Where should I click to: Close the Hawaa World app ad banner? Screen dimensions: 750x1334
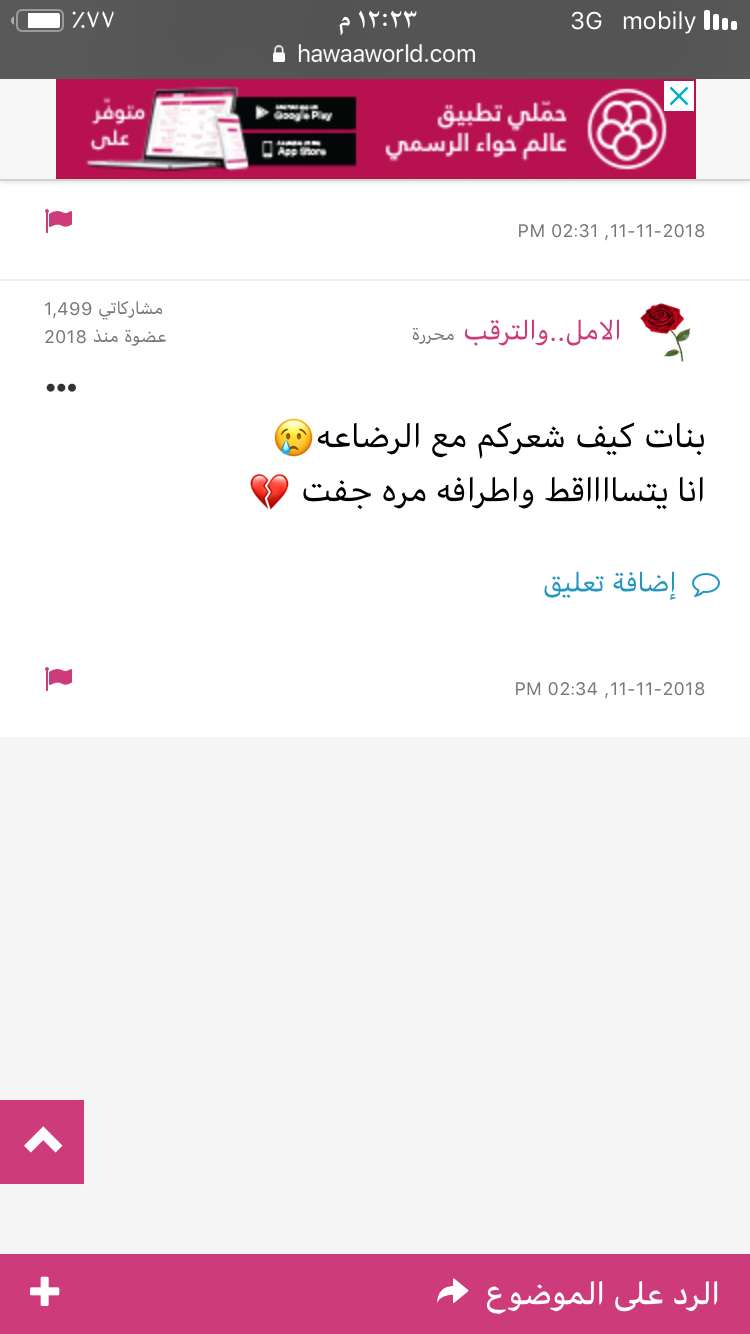point(679,97)
